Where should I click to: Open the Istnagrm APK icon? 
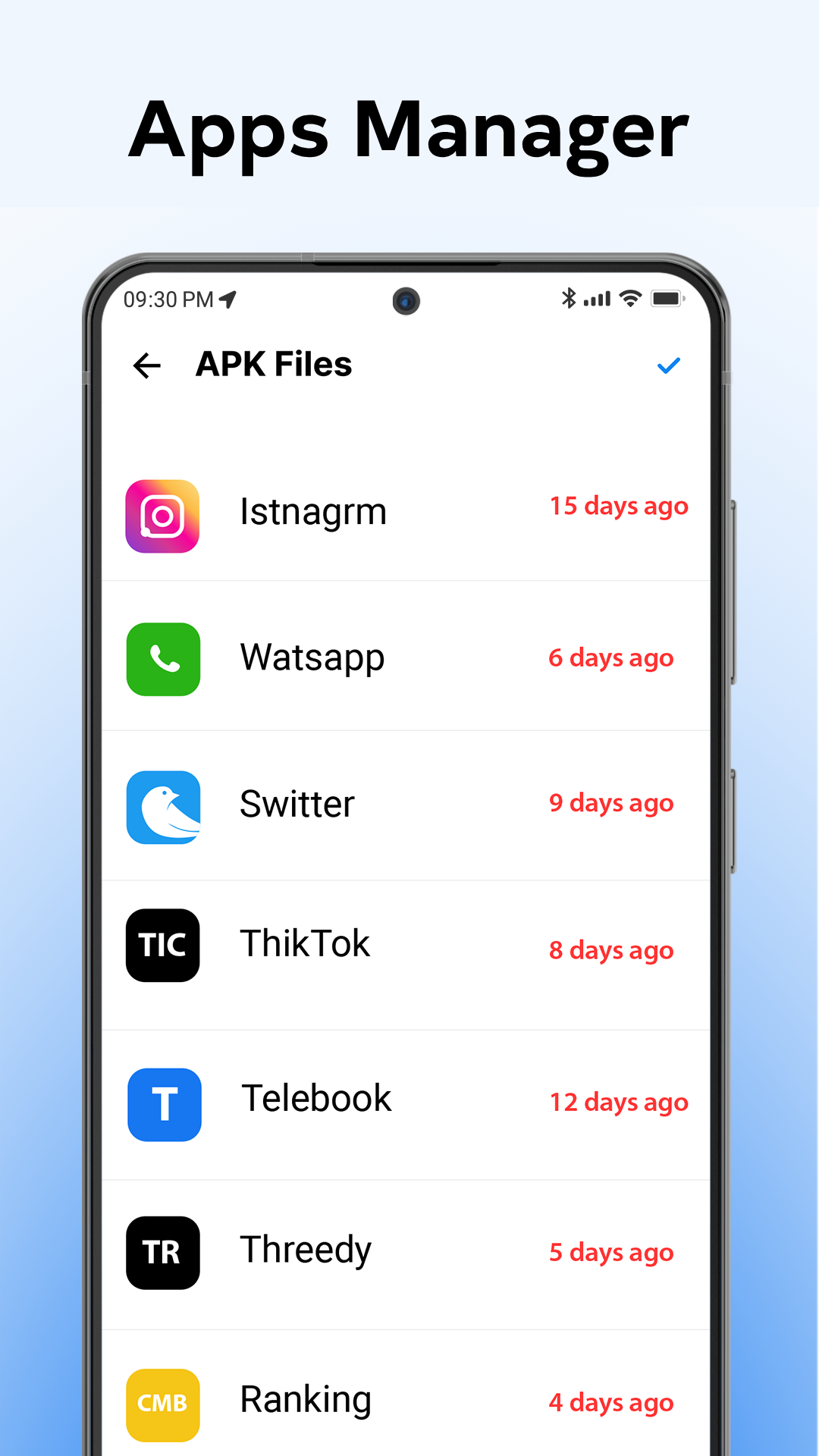pos(162,516)
